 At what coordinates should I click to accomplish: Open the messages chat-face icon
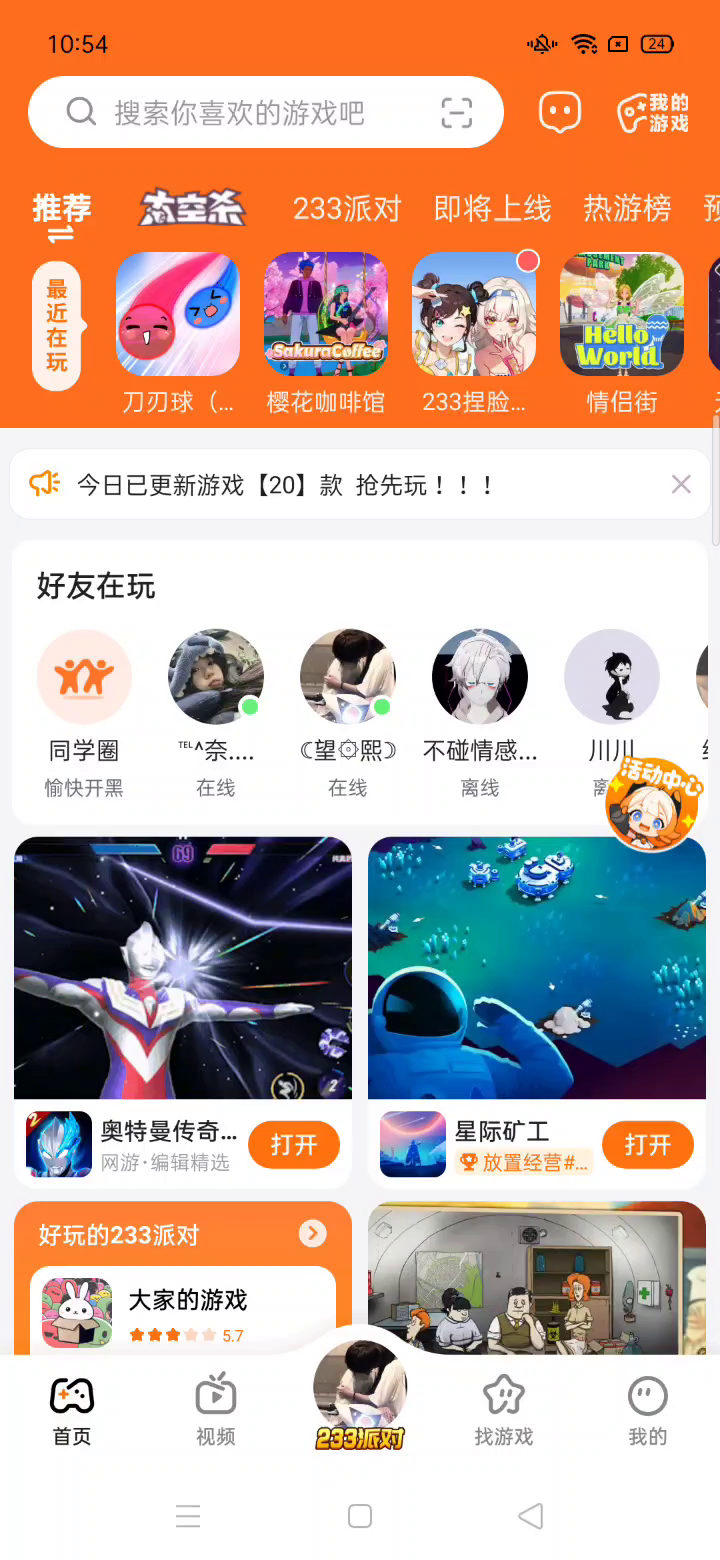[x=559, y=112]
